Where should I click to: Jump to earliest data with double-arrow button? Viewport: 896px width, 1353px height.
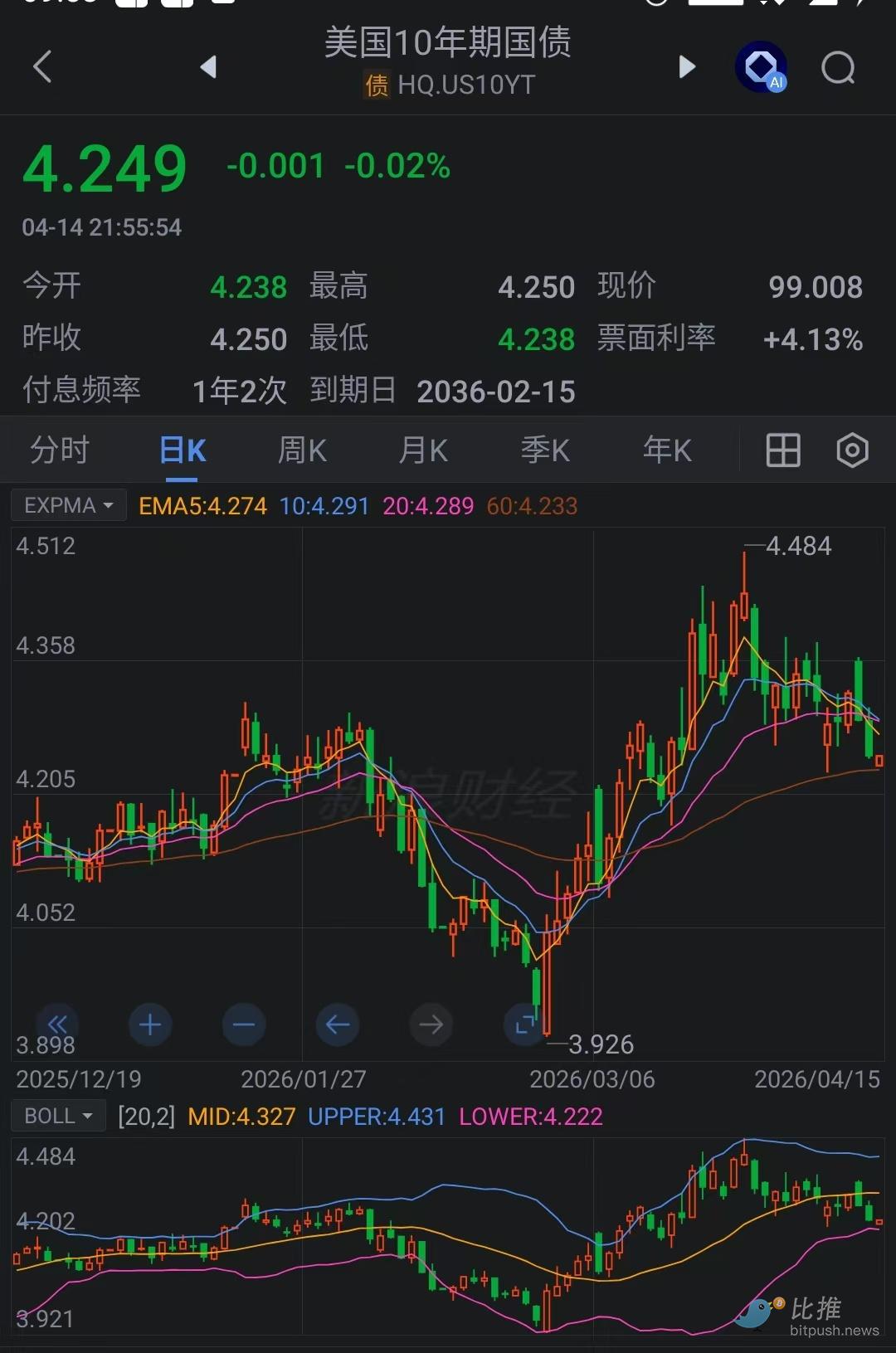(x=57, y=1024)
